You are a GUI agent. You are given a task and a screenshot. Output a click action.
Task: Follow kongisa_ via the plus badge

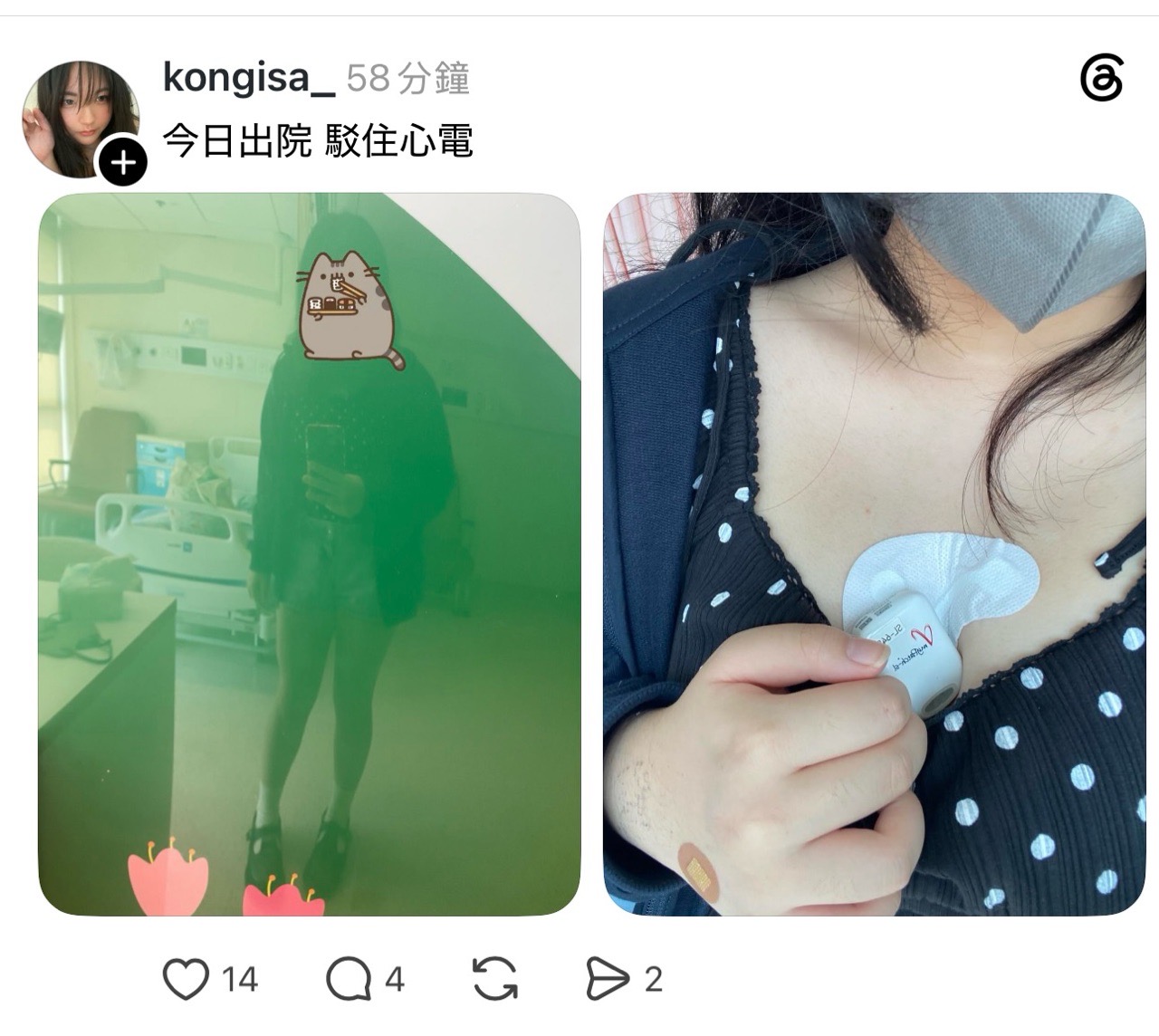tap(121, 163)
